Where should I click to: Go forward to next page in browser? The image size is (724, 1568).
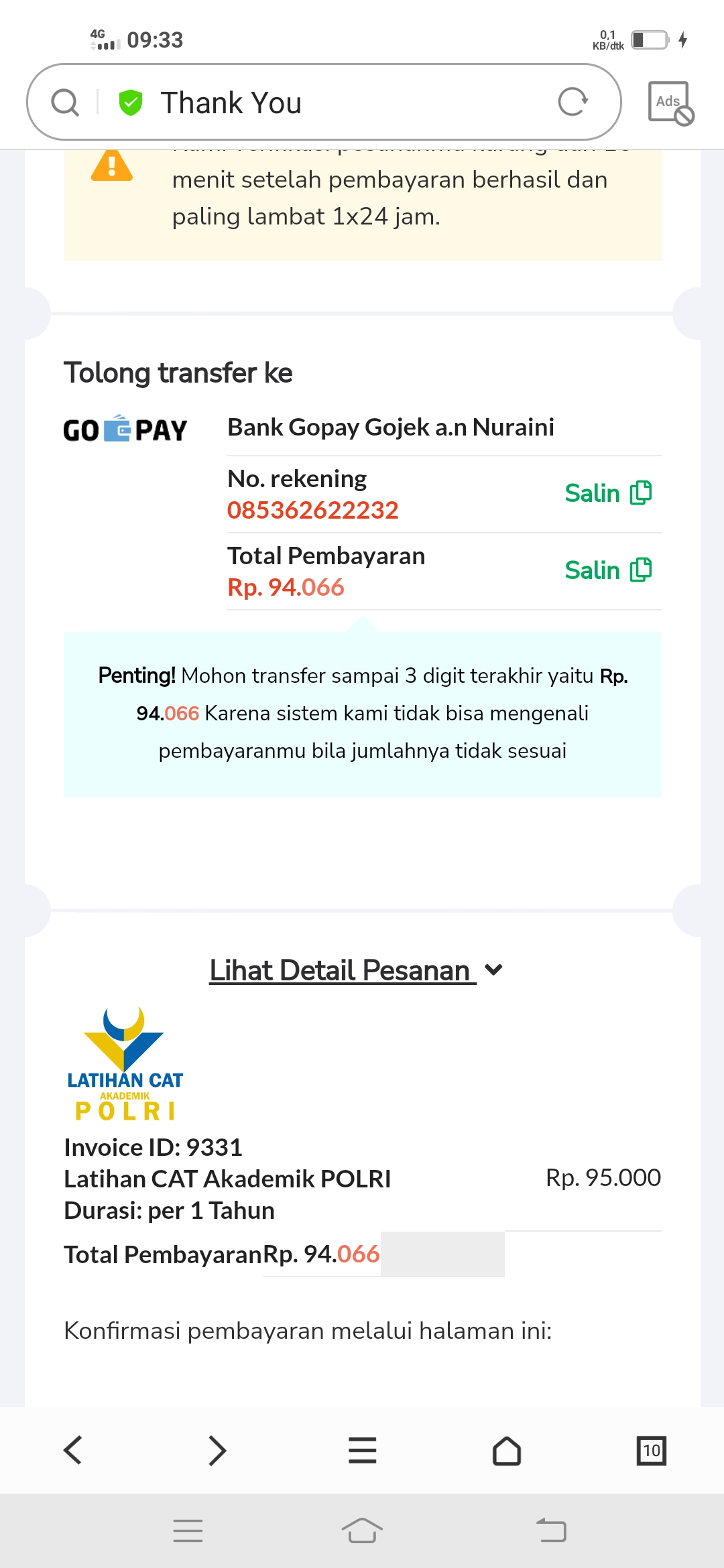click(217, 1451)
